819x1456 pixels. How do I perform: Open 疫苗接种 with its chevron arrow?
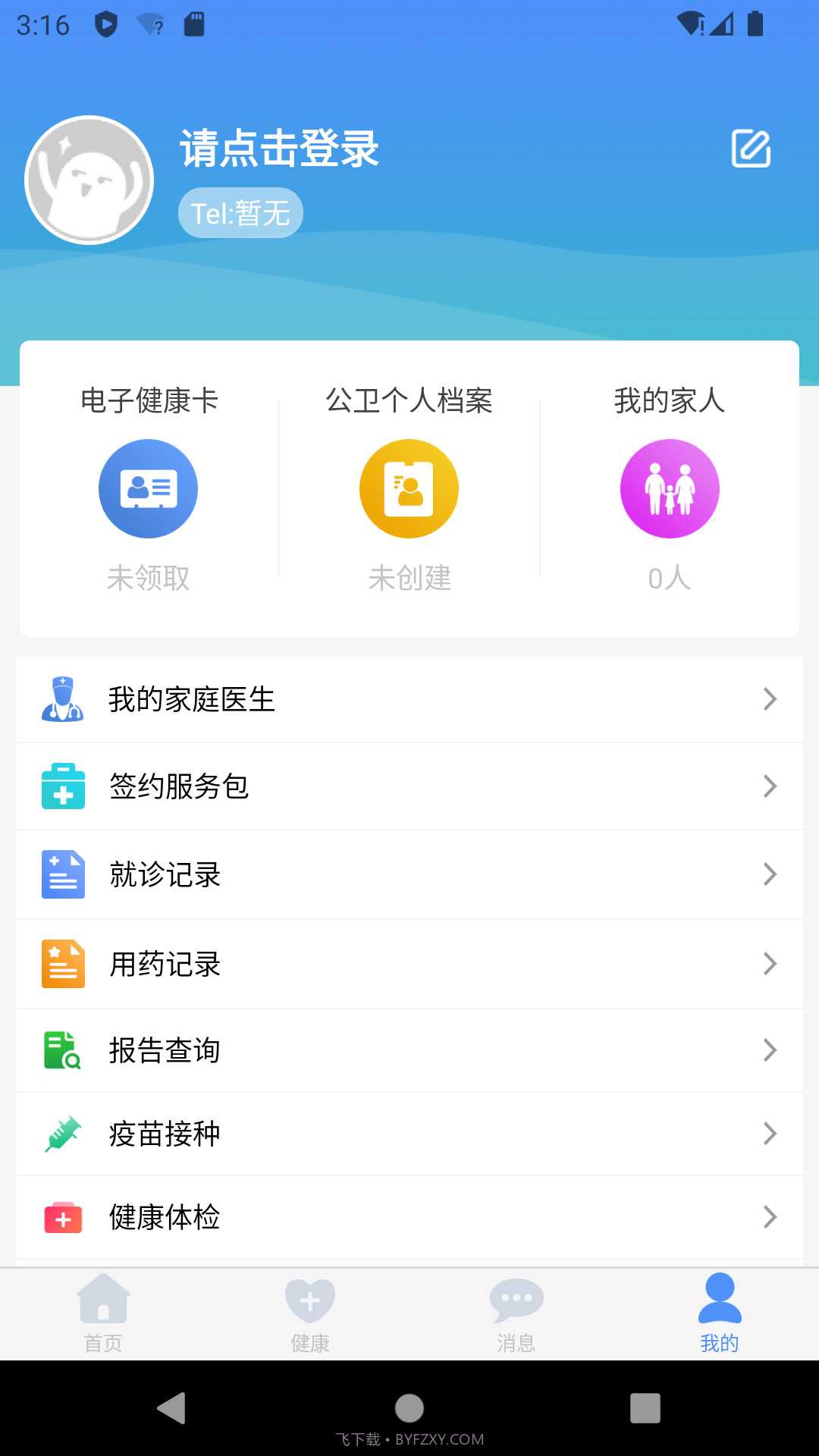point(770,1135)
